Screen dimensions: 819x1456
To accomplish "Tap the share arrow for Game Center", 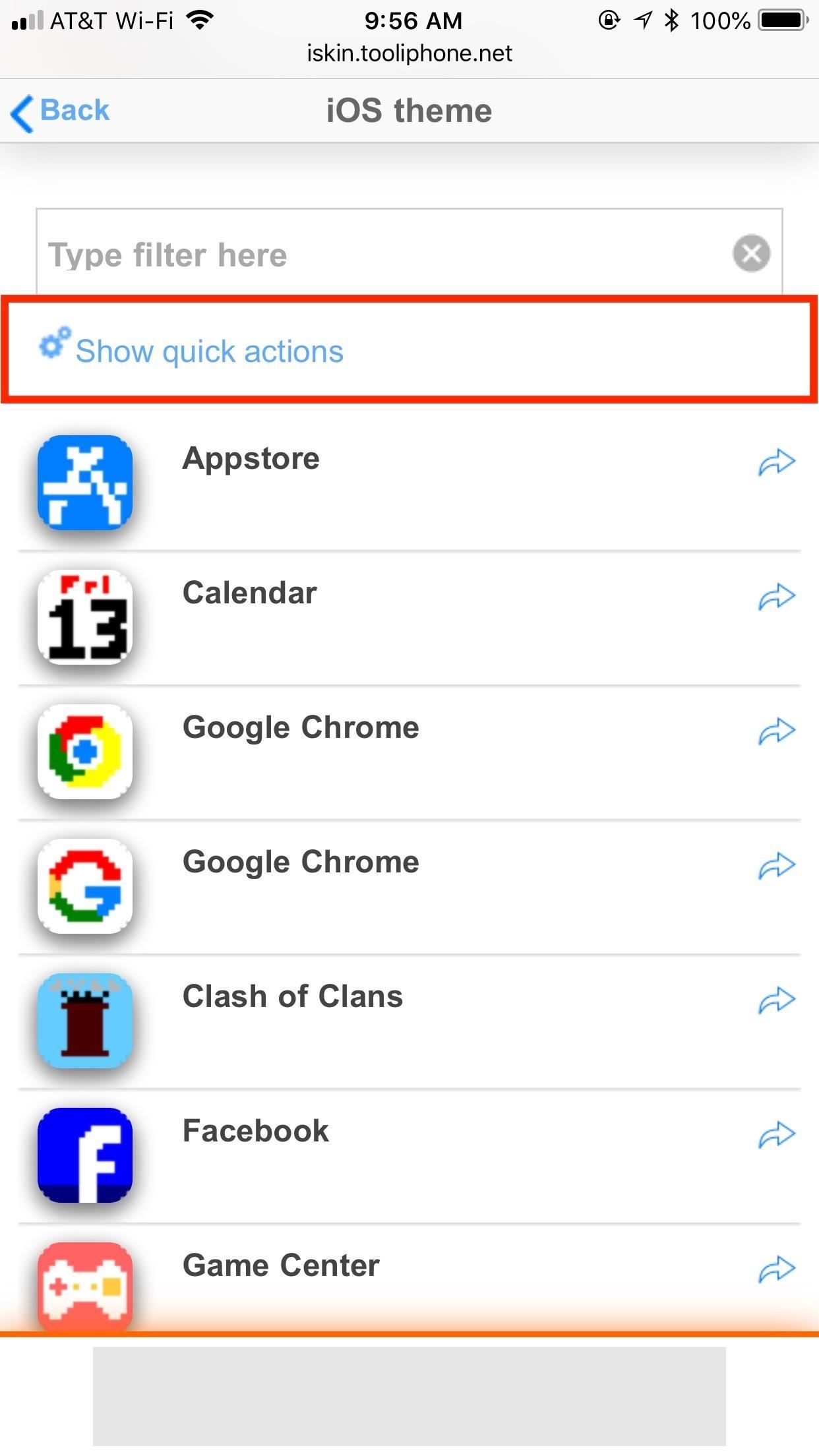I will (776, 1269).
